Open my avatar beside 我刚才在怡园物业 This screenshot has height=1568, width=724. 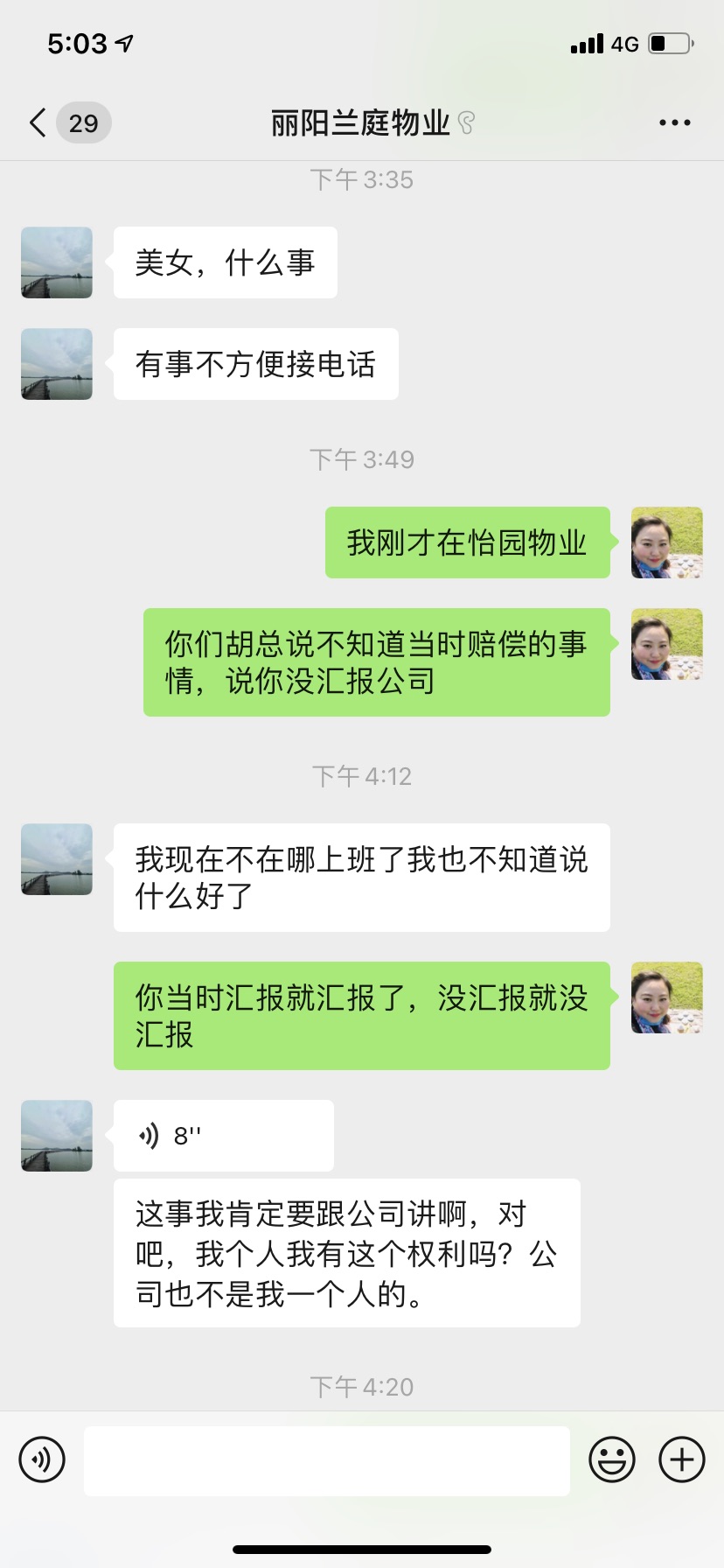(666, 542)
